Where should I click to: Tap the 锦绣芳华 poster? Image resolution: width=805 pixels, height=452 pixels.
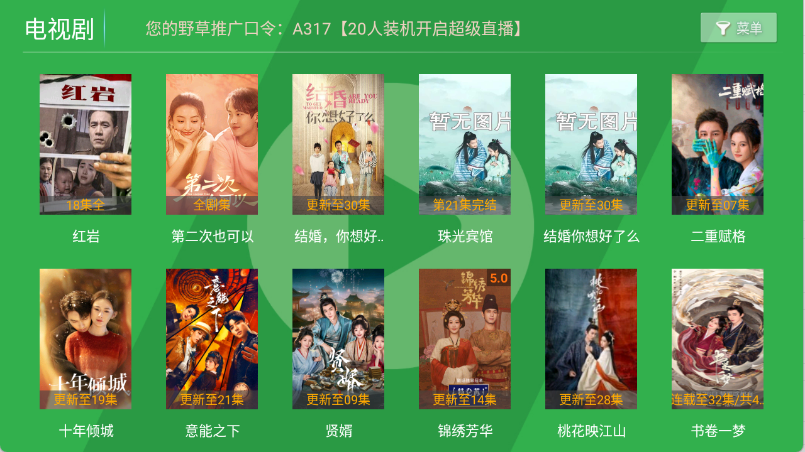[465, 339]
